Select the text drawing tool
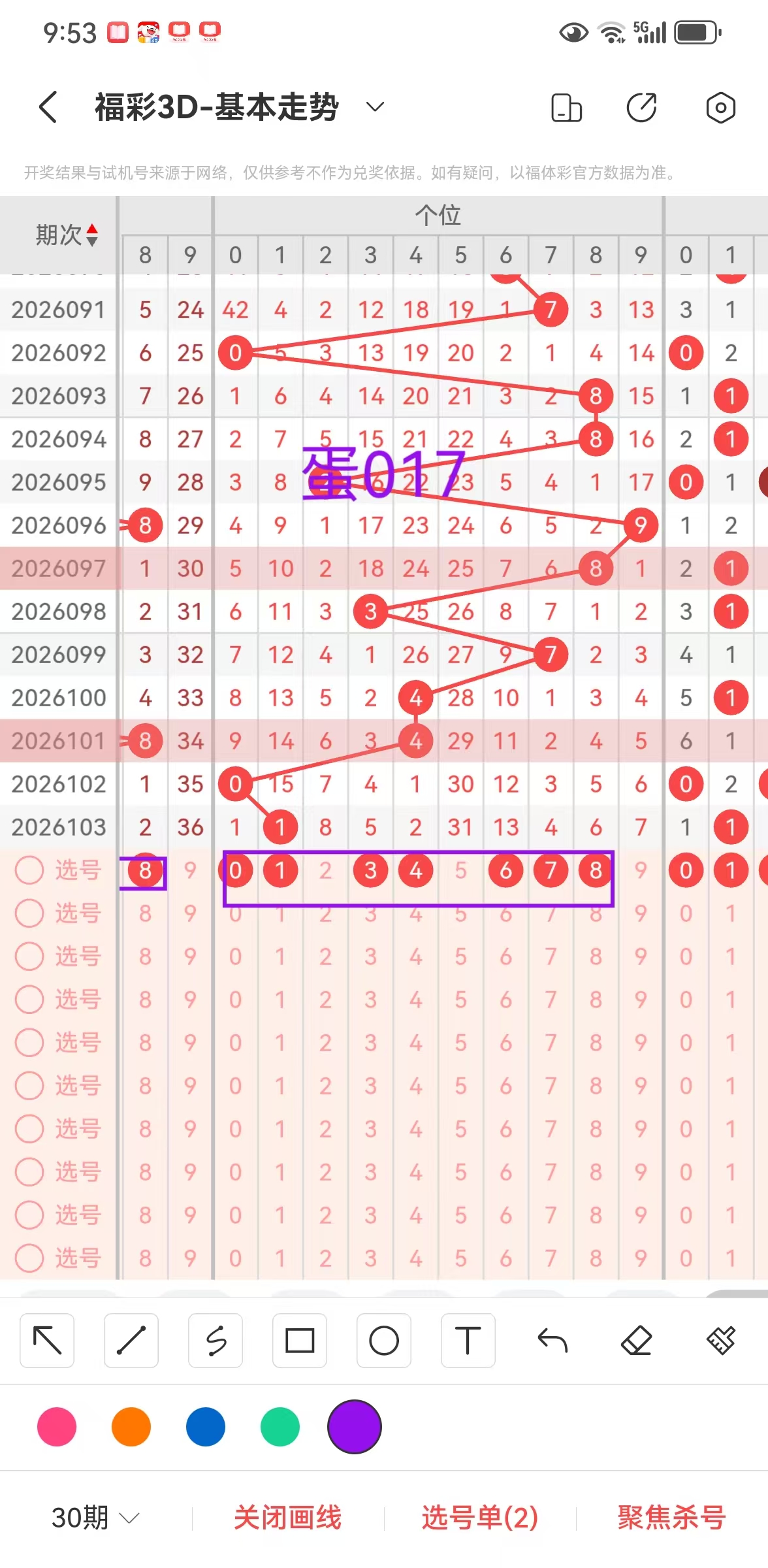The height and width of the screenshot is (1568, 768). click(468, 1341)
